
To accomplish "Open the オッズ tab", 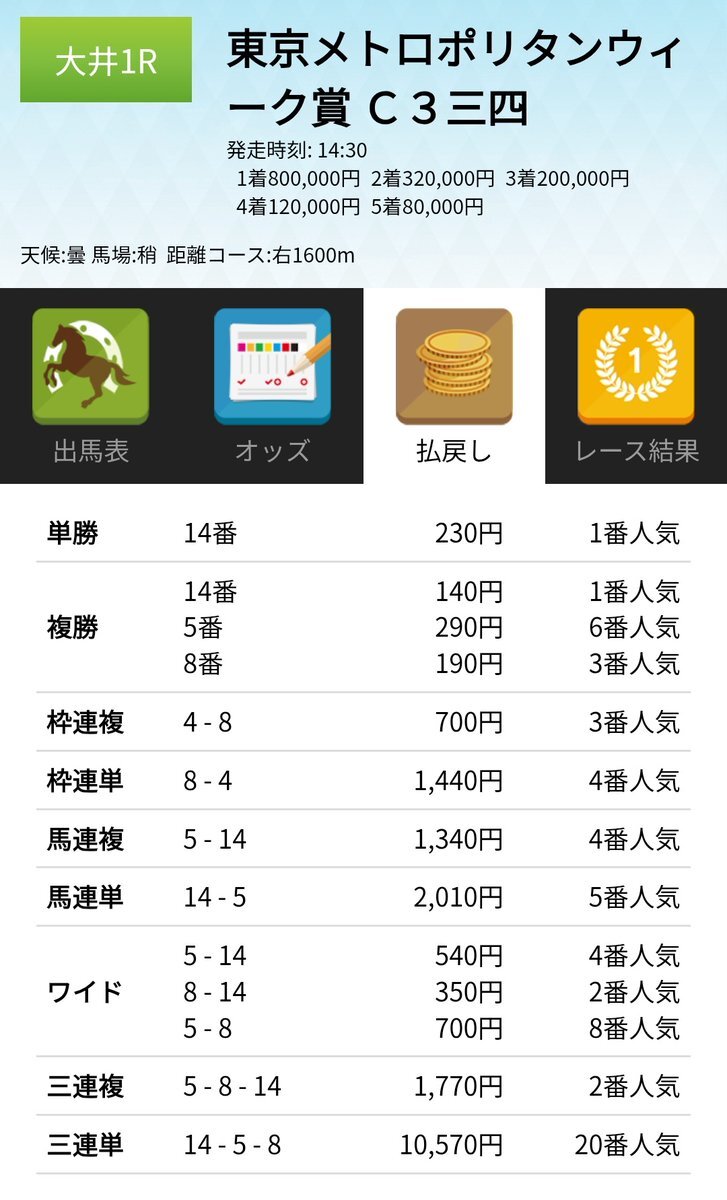I will (x=272, y=385).
